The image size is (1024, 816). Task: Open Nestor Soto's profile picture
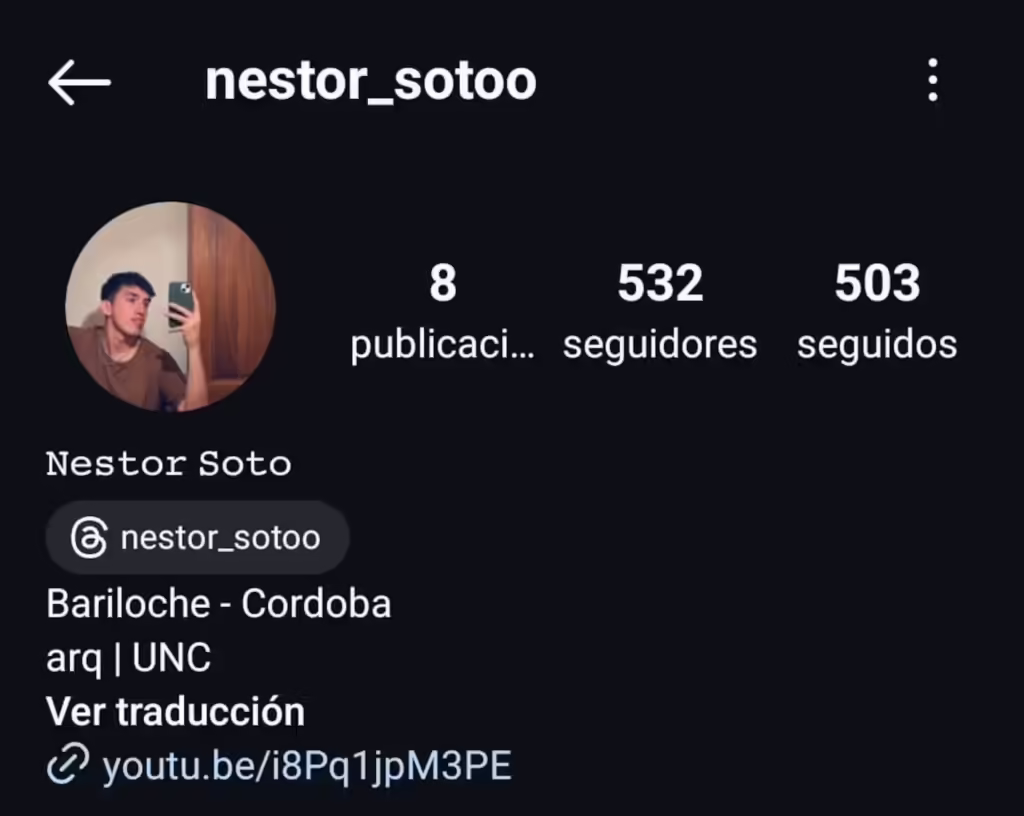point(170,306)
